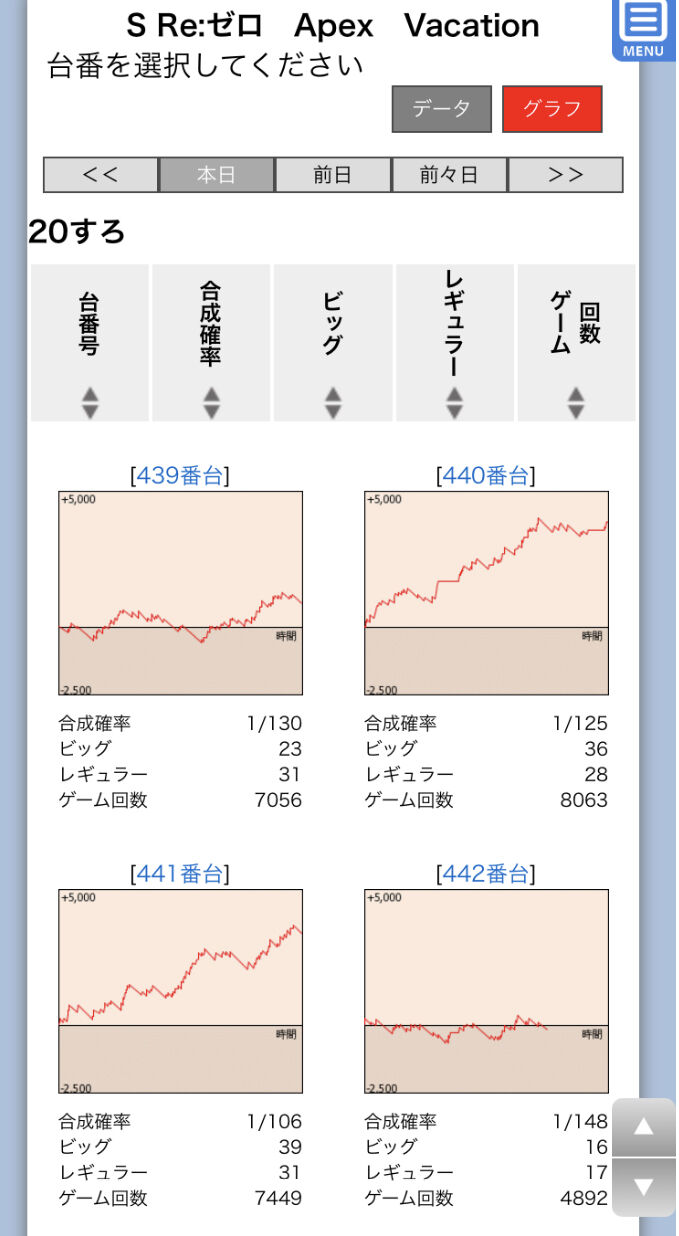
Task: Sort by 合成確率 column
Action: (211, 343)
